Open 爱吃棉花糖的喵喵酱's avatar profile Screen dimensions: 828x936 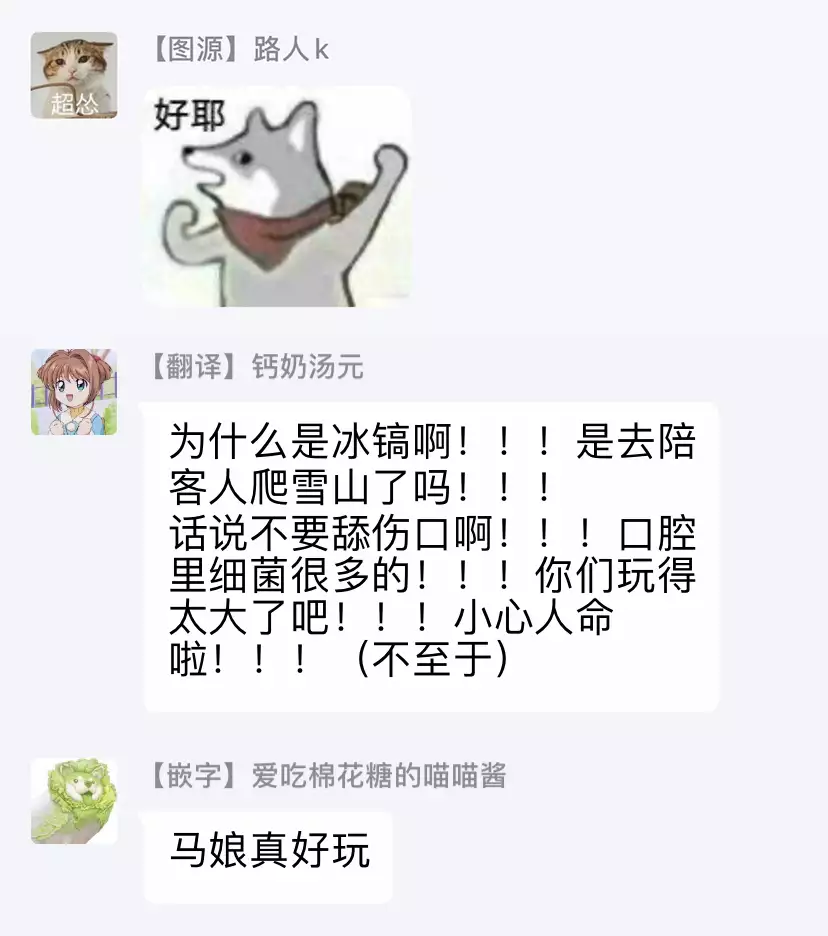tap(73, 801)
